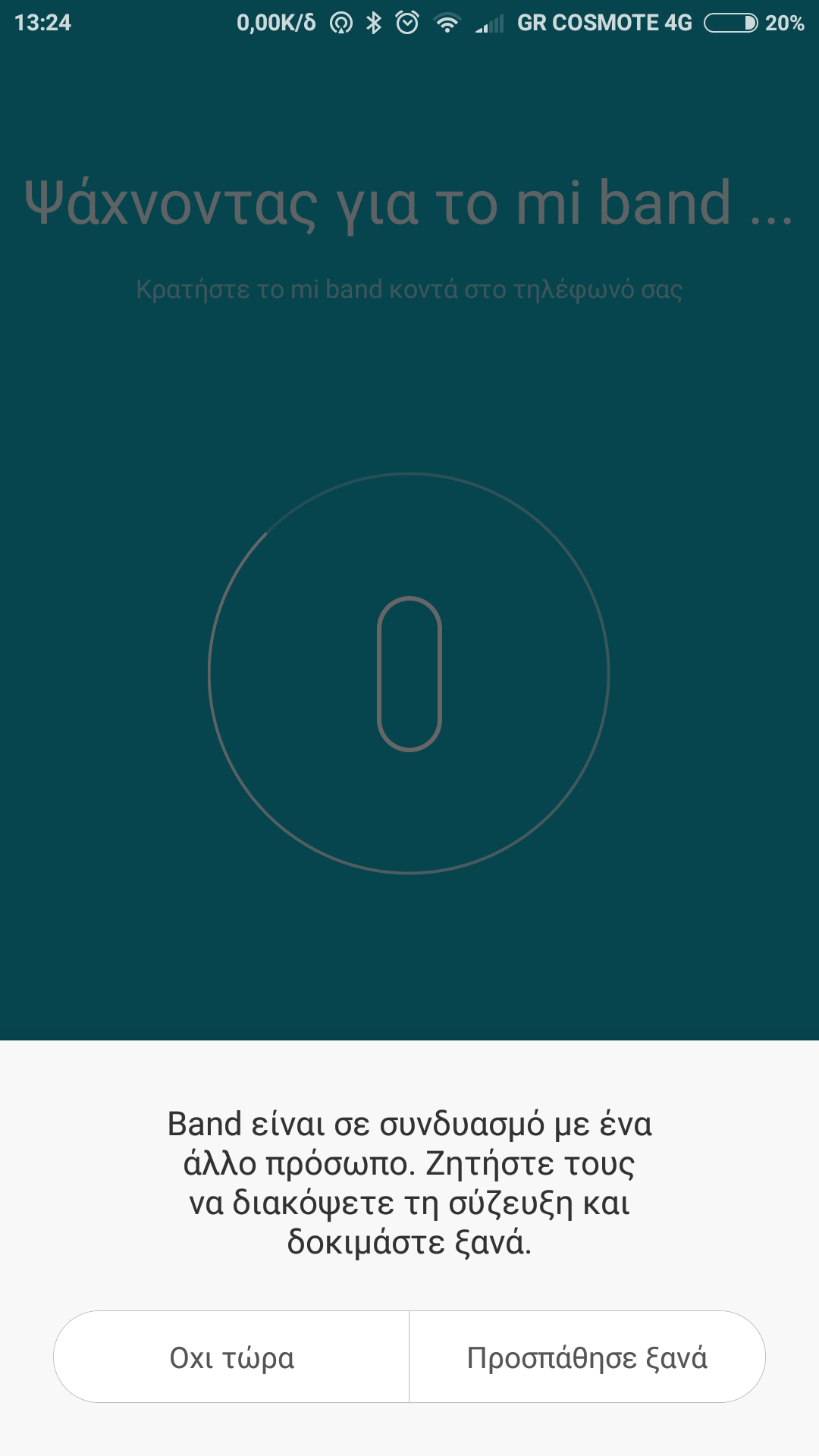Tap the 'Οχι τώρα' button
This screenshot has height=1456, width=819.
point(231,1357)
